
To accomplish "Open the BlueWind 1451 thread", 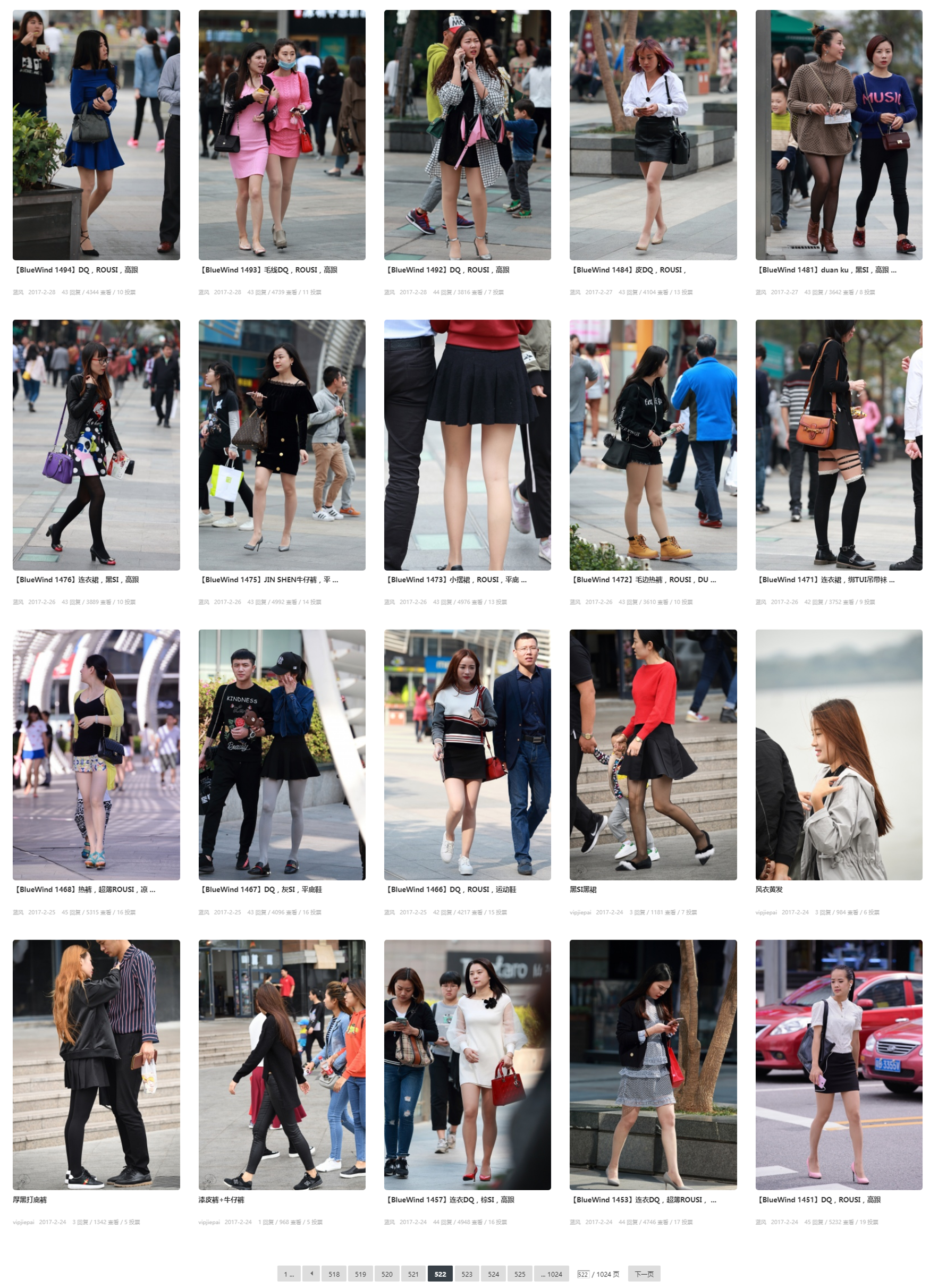I will pos(818,1199).
